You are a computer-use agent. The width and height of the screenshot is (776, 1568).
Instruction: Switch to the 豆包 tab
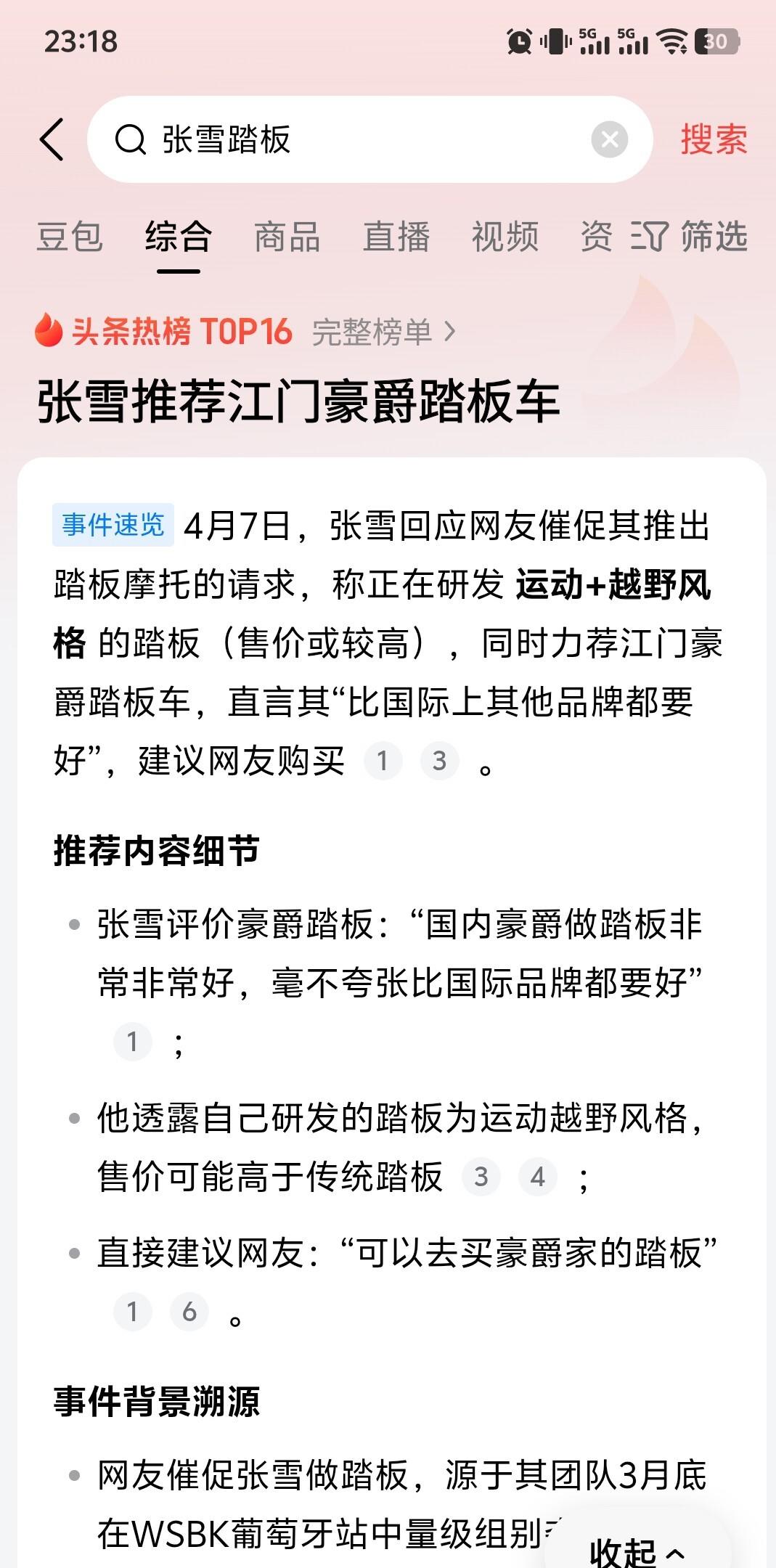[x=70, y=237]
